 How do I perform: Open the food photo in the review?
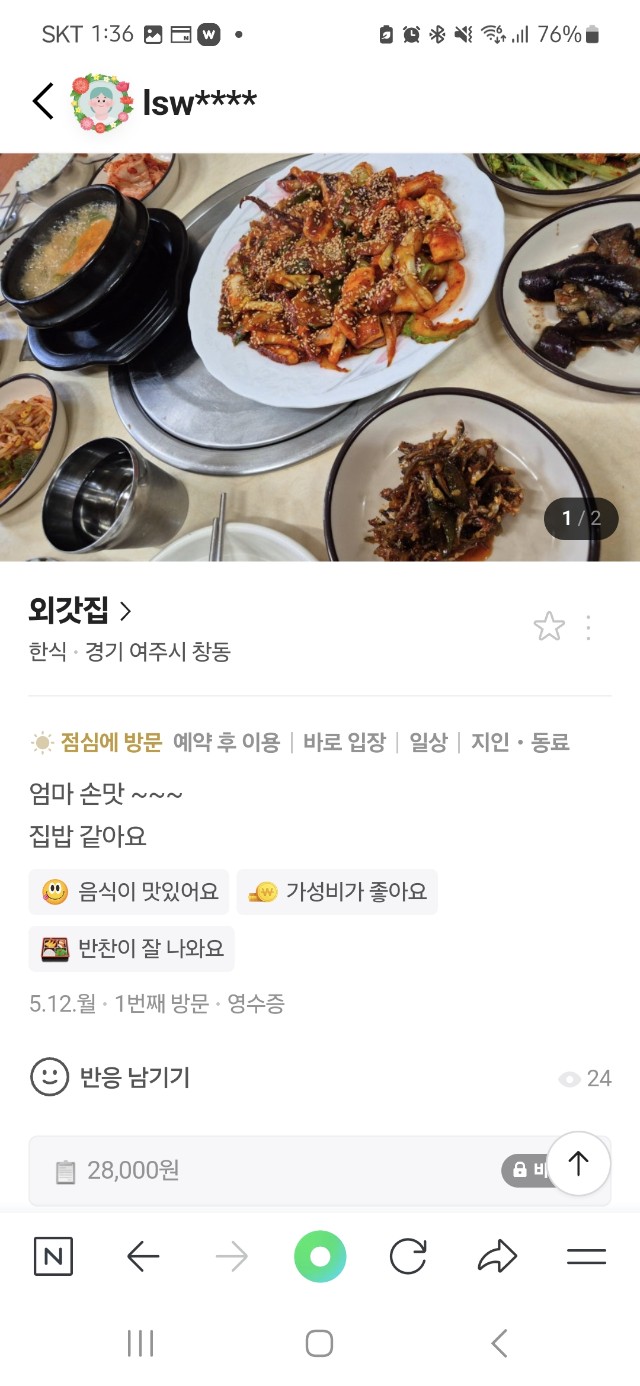pyautogui.click(x=320, y=357)
